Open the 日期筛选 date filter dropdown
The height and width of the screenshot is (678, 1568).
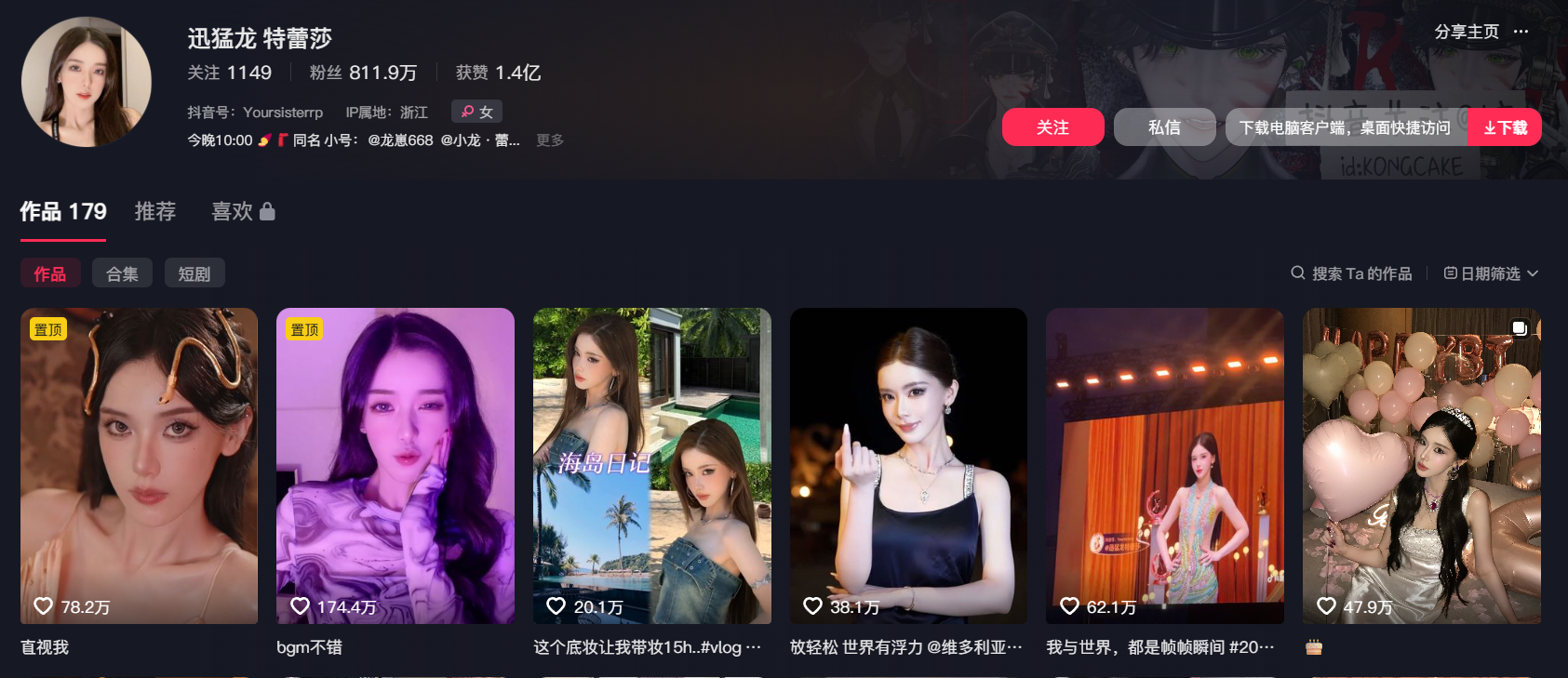point(1491,273)
